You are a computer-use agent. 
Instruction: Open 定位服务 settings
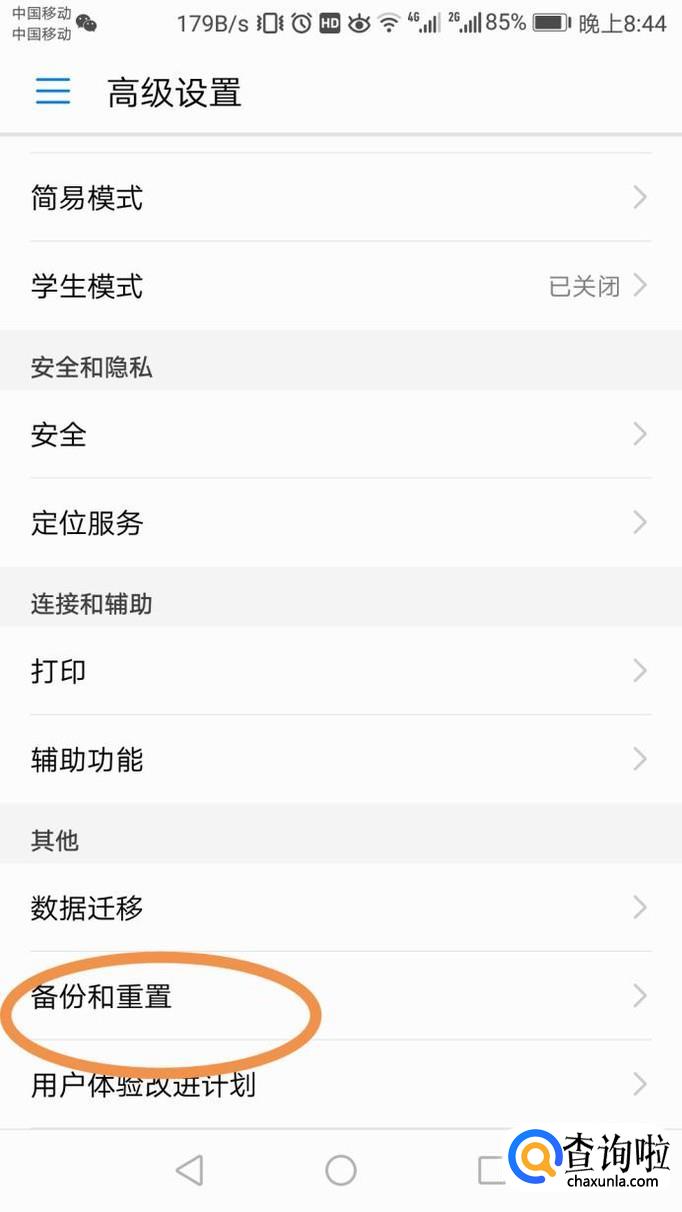pos(340,522)
